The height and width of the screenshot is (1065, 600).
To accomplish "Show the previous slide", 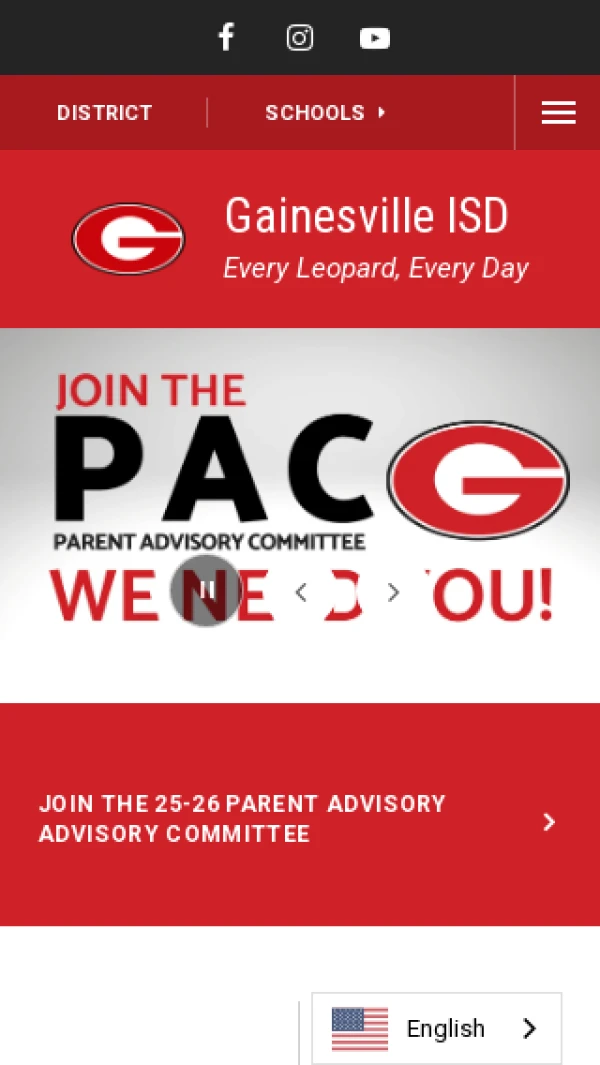I will 301,592.
